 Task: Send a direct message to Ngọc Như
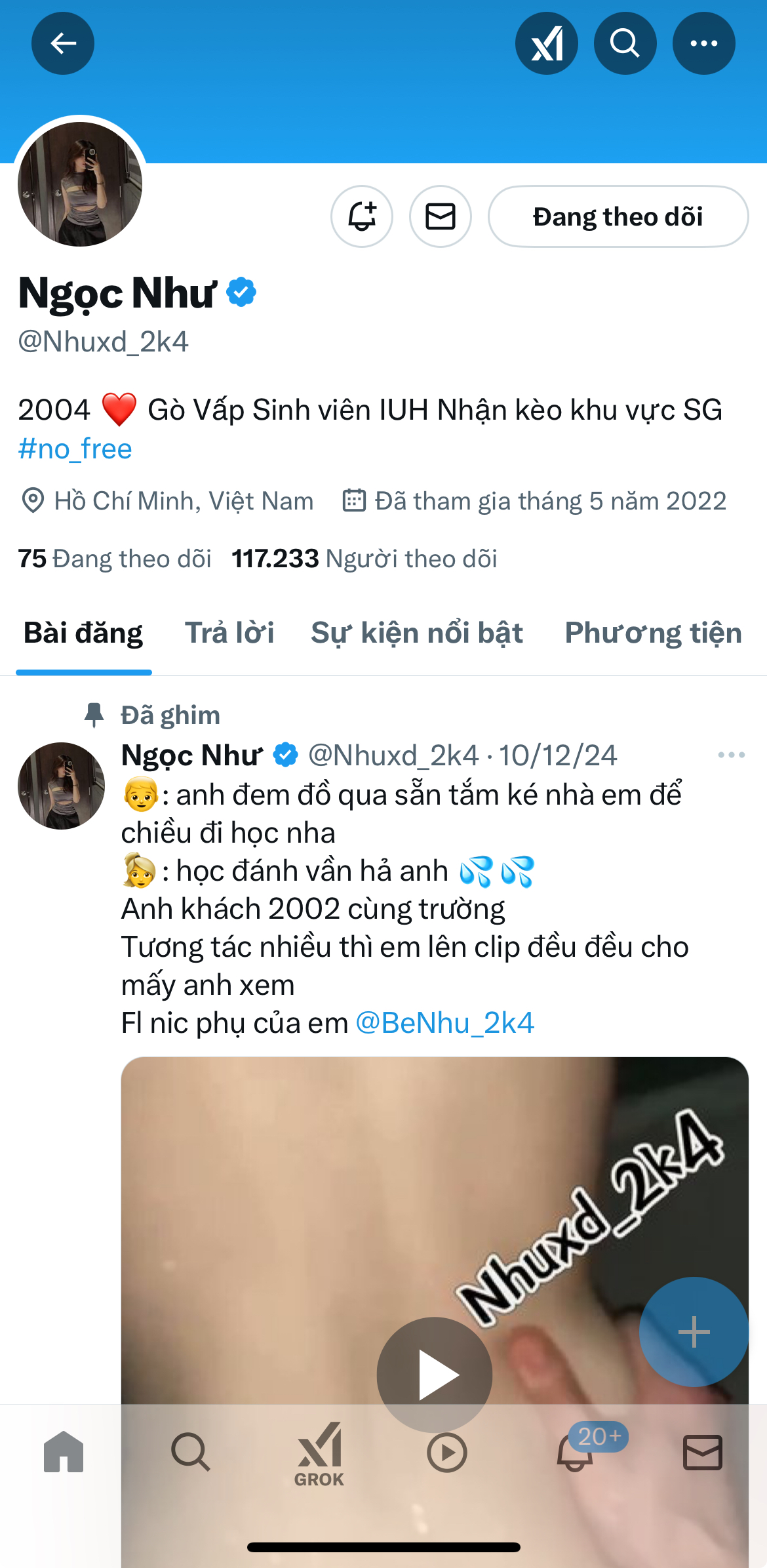[441, 216]
